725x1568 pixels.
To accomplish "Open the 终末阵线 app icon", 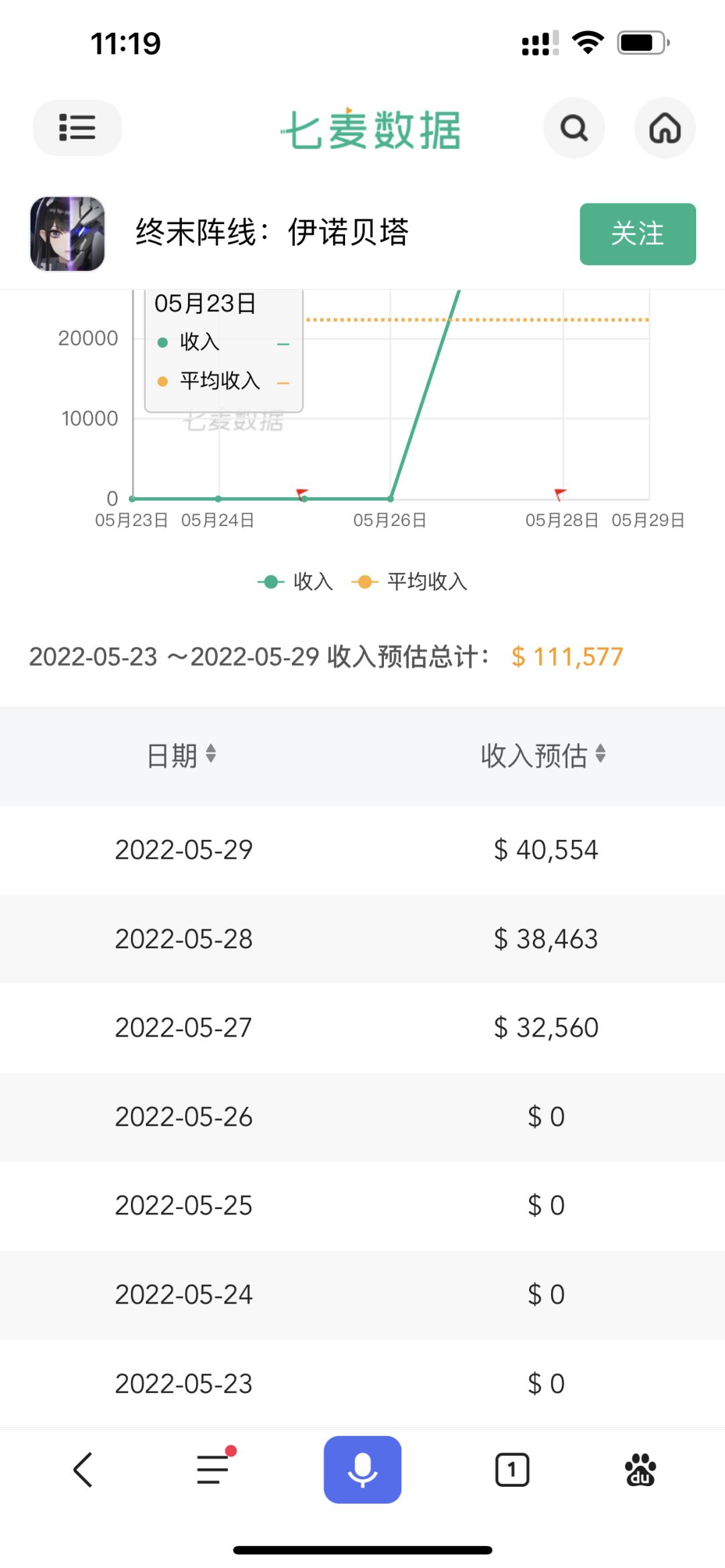I will coord(67,233).
